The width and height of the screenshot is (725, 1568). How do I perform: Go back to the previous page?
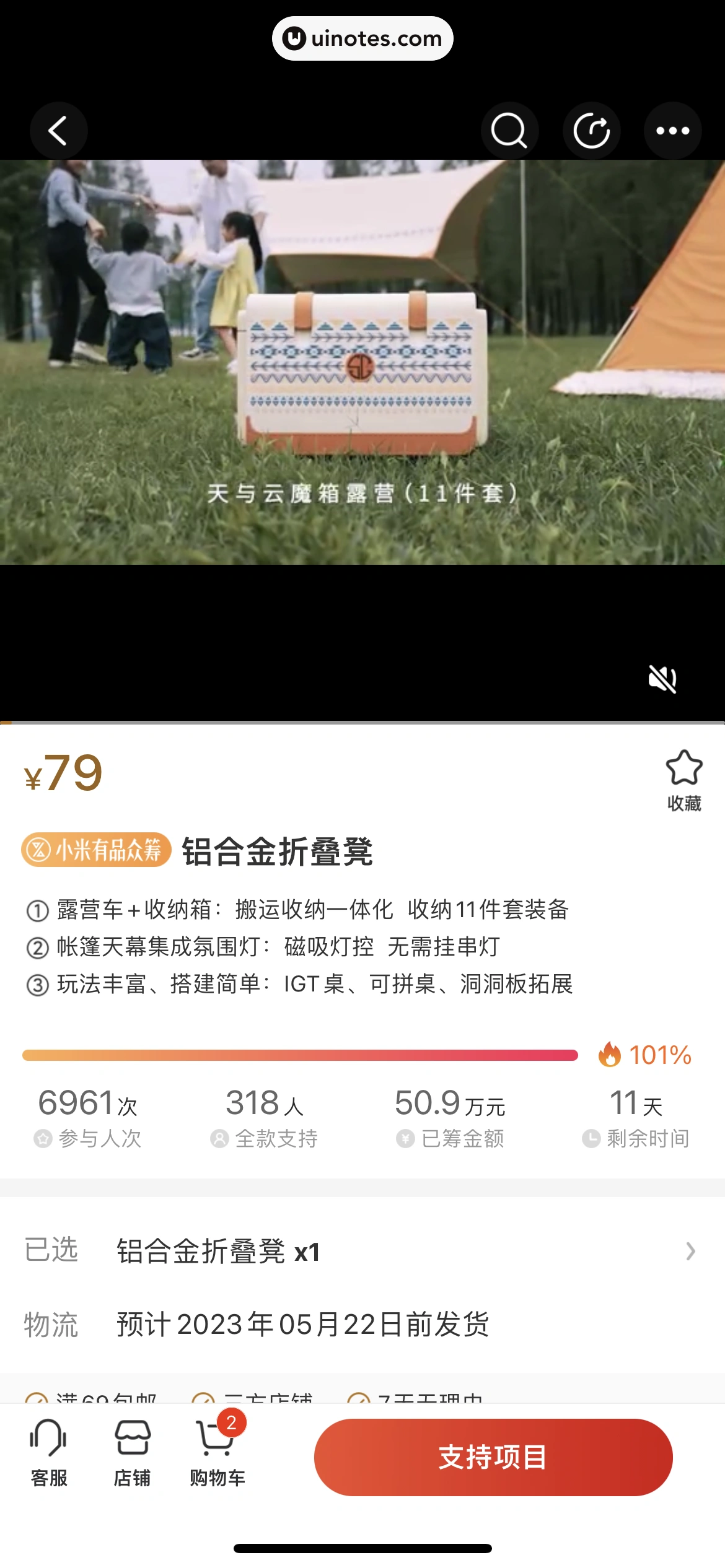tap(58, 131)
